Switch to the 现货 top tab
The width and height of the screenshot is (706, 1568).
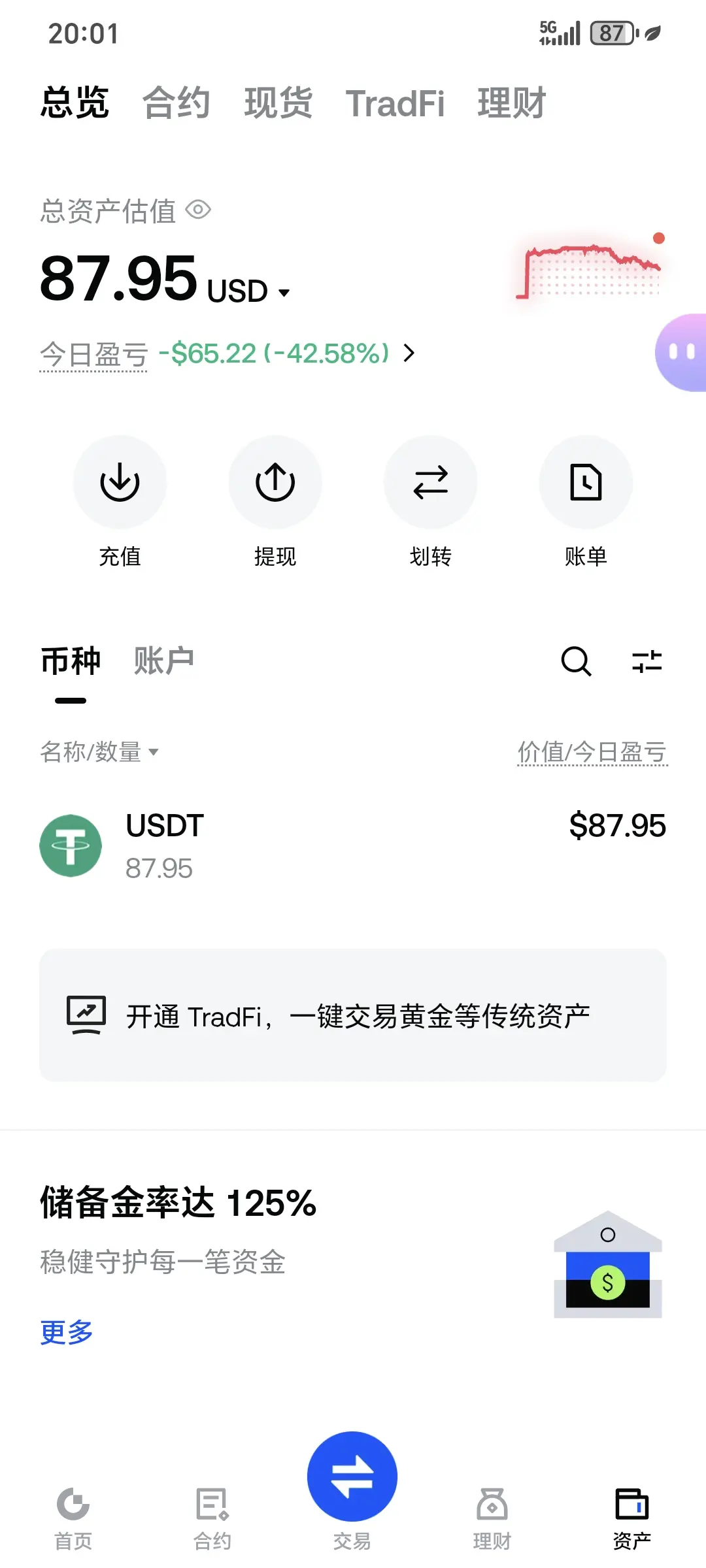click(x=278, y=103)
